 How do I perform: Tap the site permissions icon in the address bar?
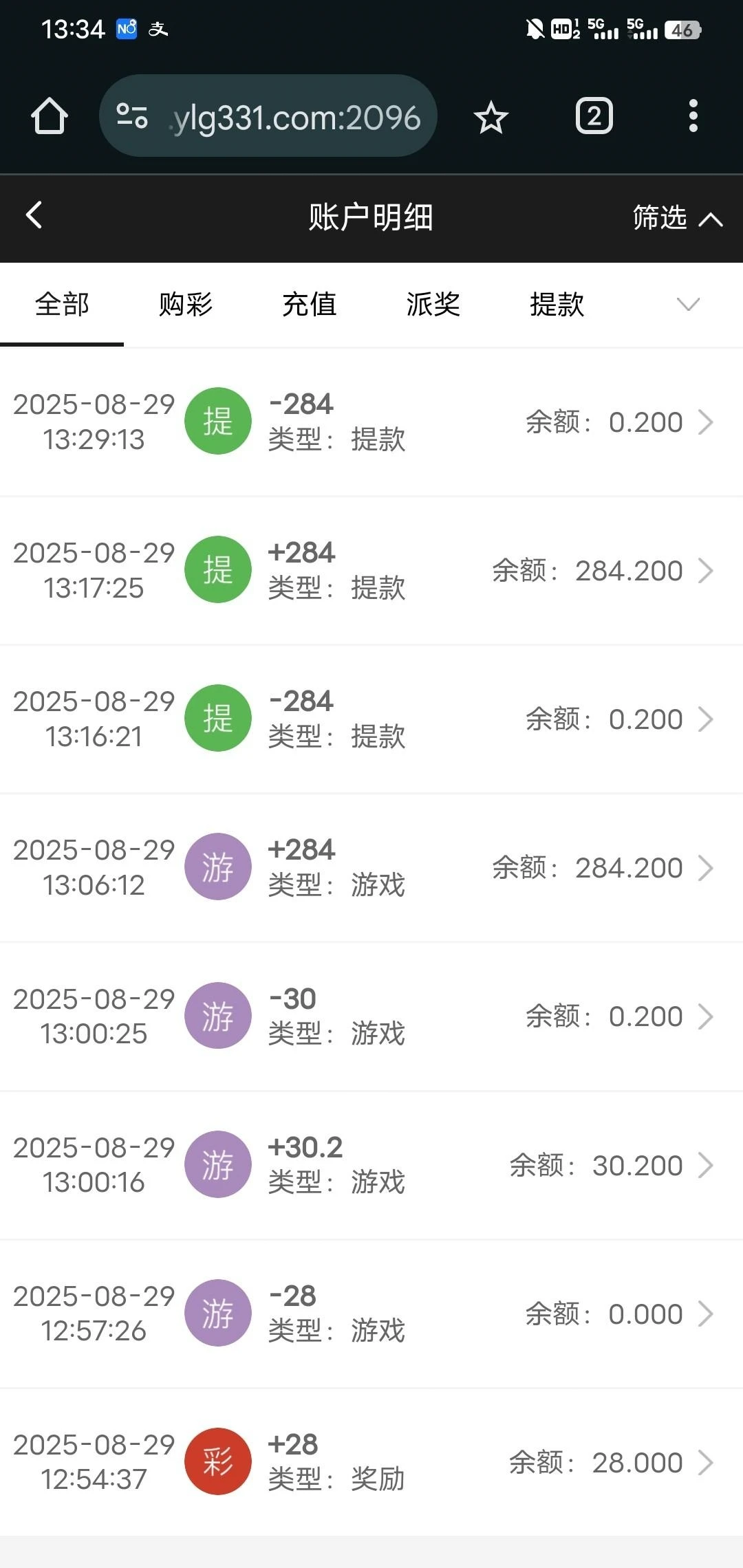(132, 116)
